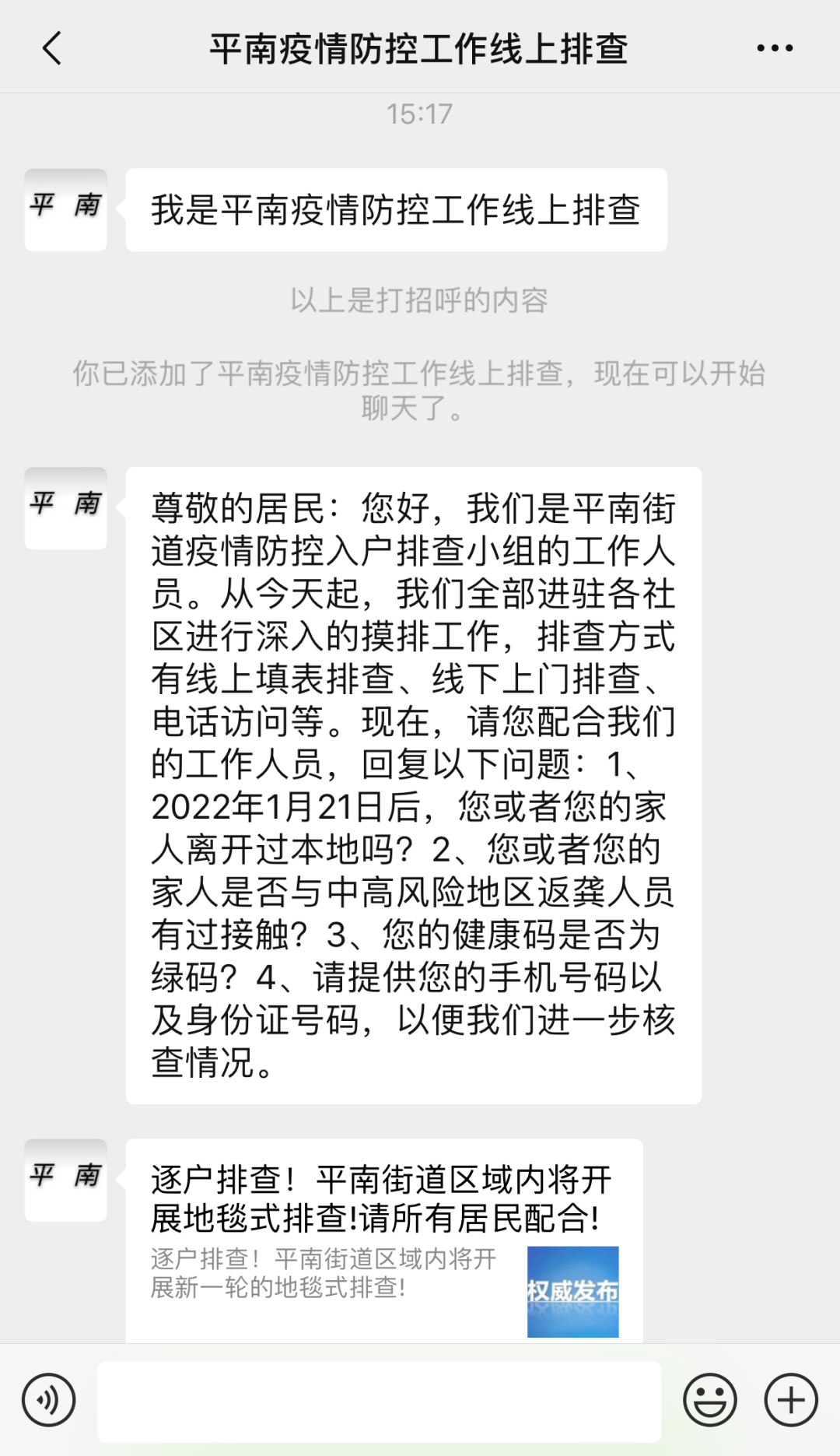Tap the 平南 avatar beside the greeting message

coord(65,209)
